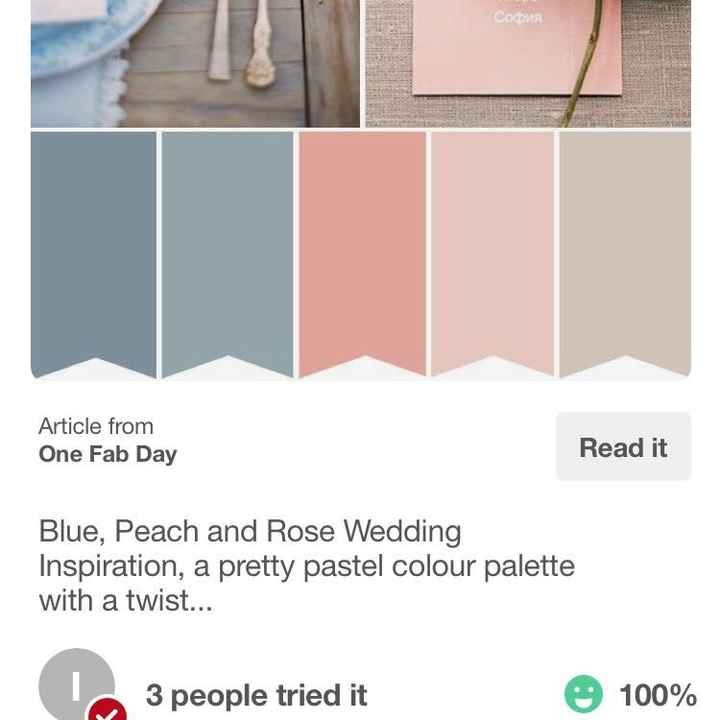The image size is (720, 720).
Task: Open the colour palette pin image
Action: pos(360,250)
